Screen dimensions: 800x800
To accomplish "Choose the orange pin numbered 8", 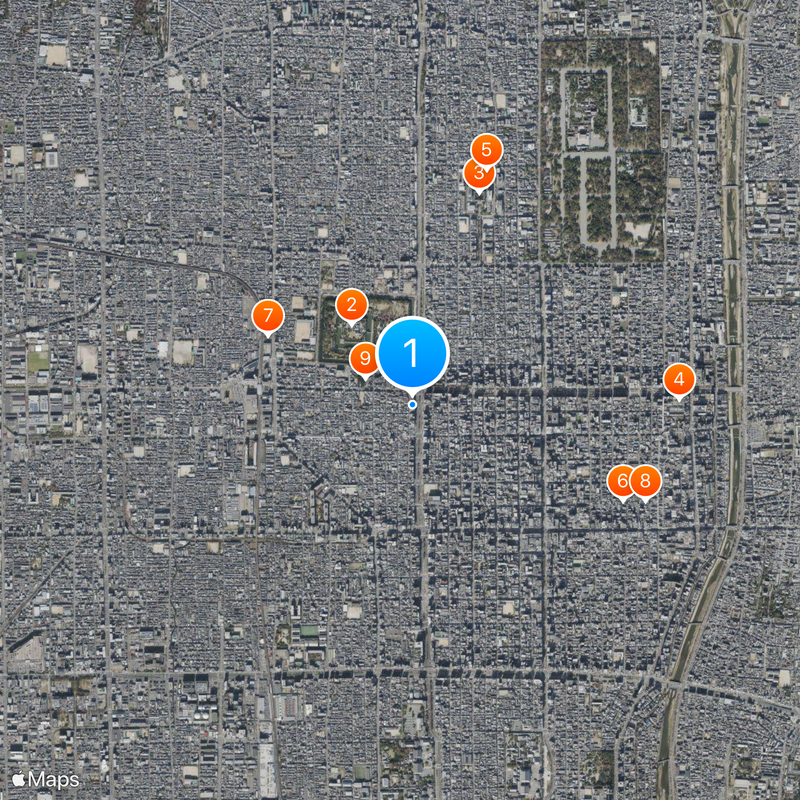I will [x=646, y=482].
